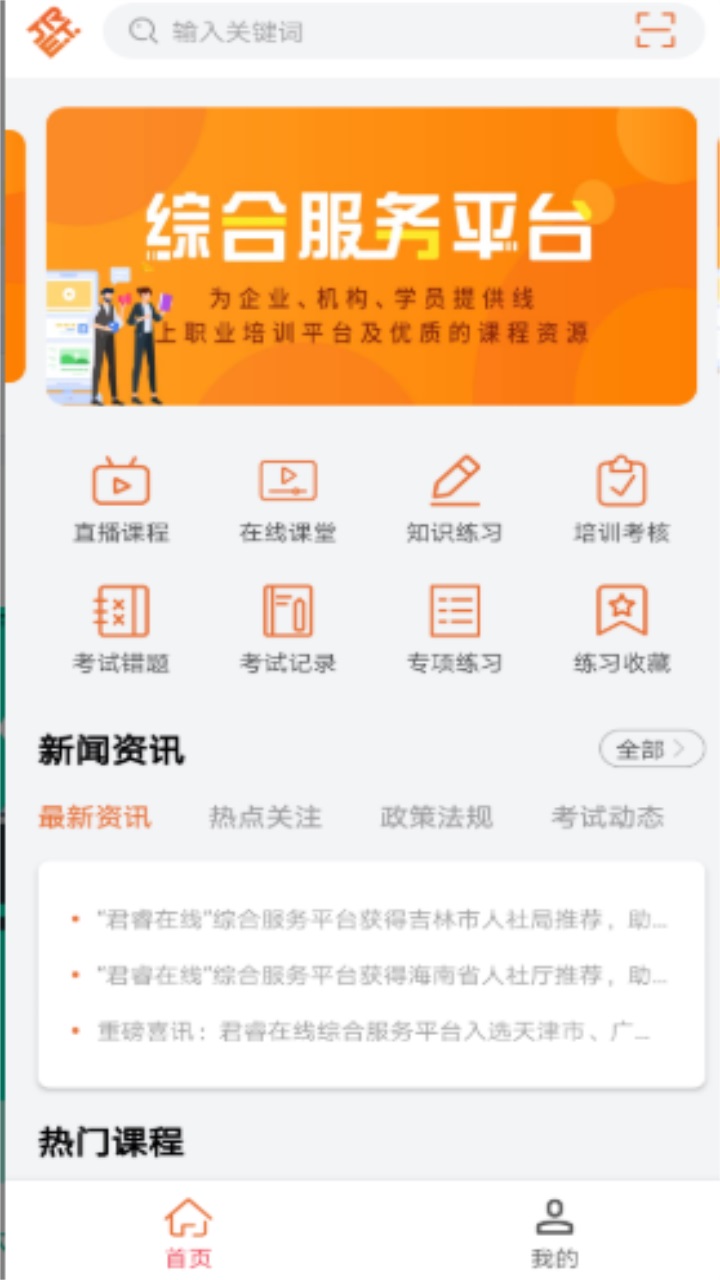Image resolution: width=720 pixels, height=1280 pixels.
Task: Open news about 吉林市人社局推荐
Action: [371, 919]
